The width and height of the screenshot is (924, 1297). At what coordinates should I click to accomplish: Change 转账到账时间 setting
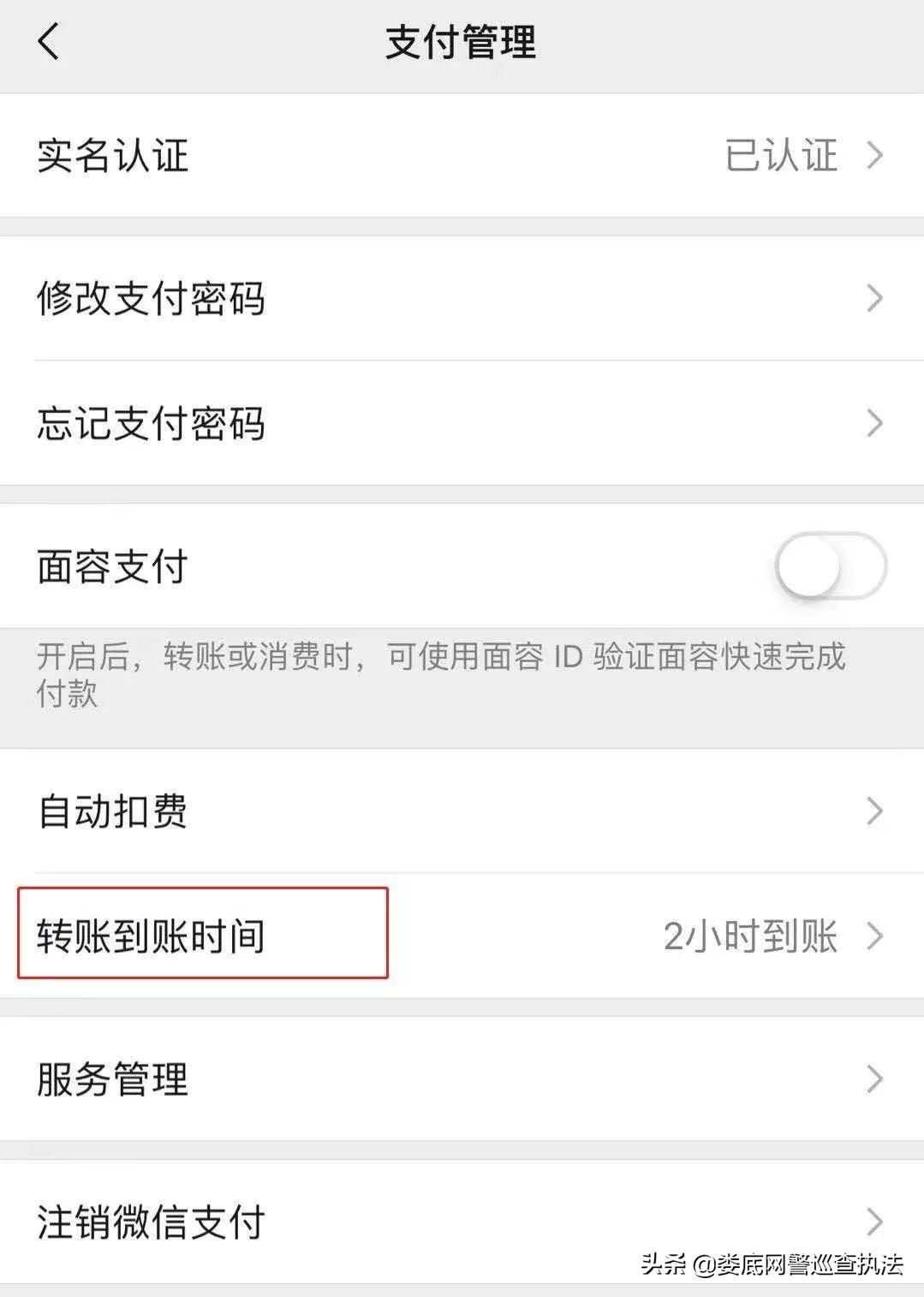coord(462,935)
